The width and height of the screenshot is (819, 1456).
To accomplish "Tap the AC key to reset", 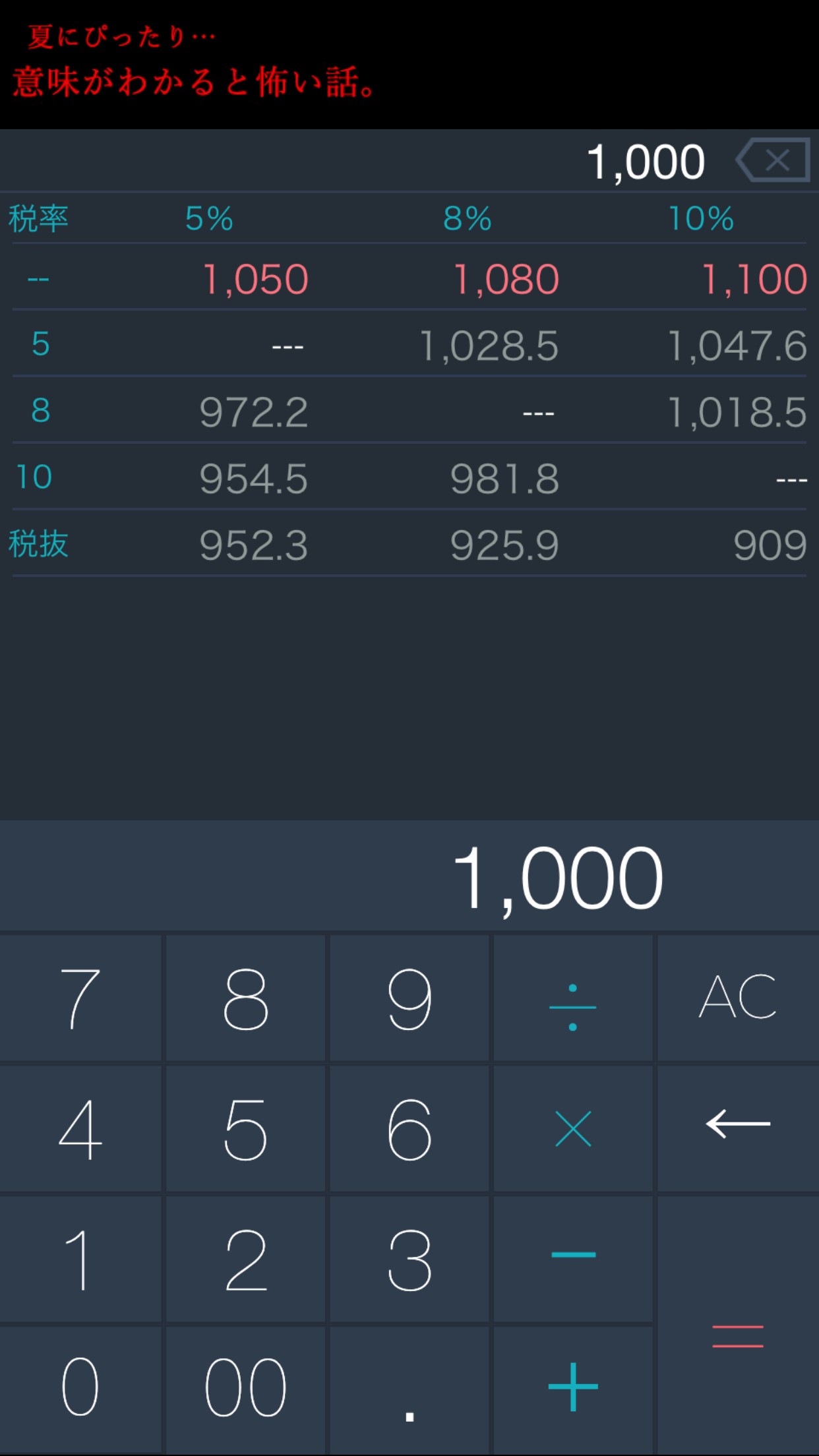I will [737, 997].
